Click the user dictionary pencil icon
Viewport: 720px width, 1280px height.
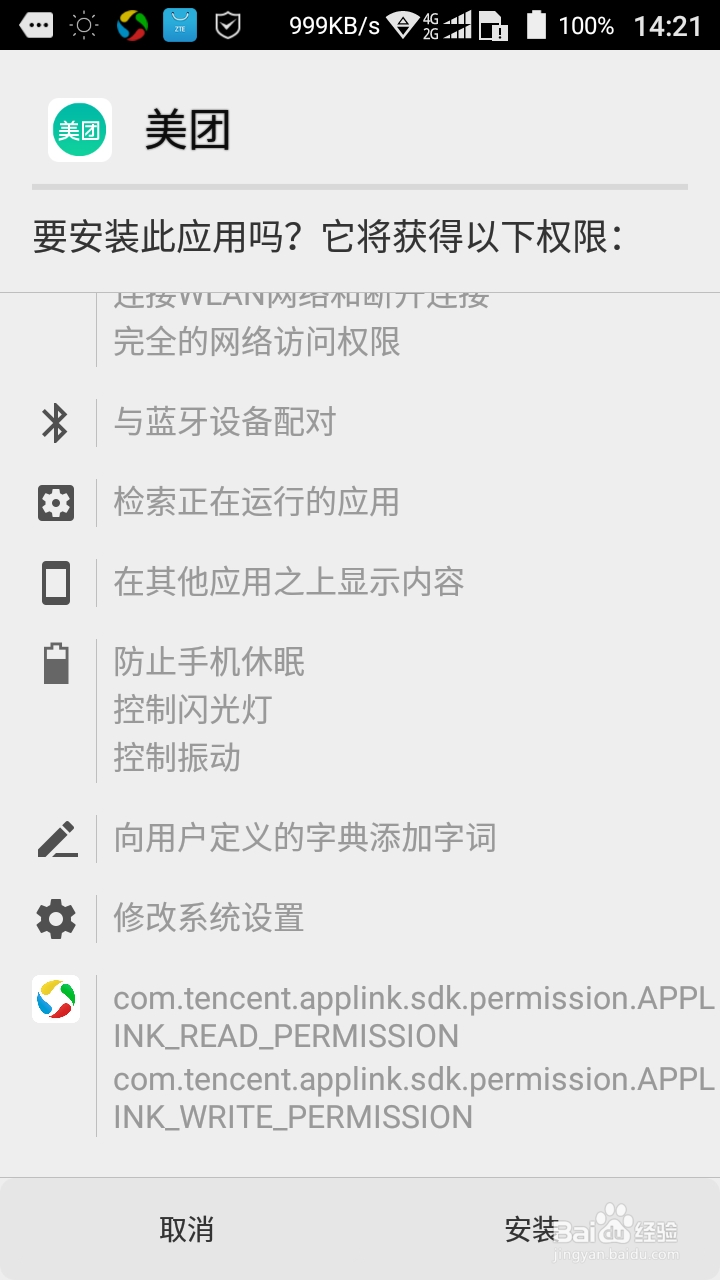(x=56, y=839)
